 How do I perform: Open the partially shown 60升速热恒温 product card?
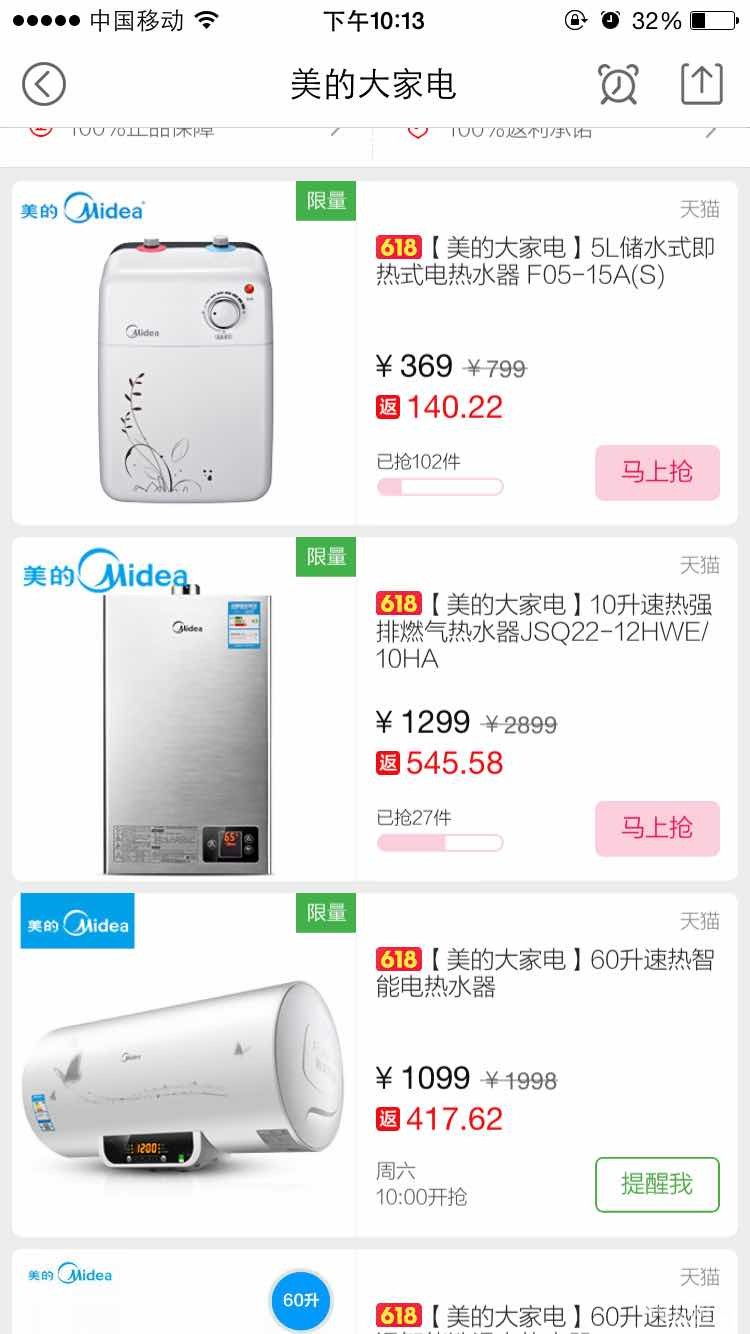click(374, 1291)
